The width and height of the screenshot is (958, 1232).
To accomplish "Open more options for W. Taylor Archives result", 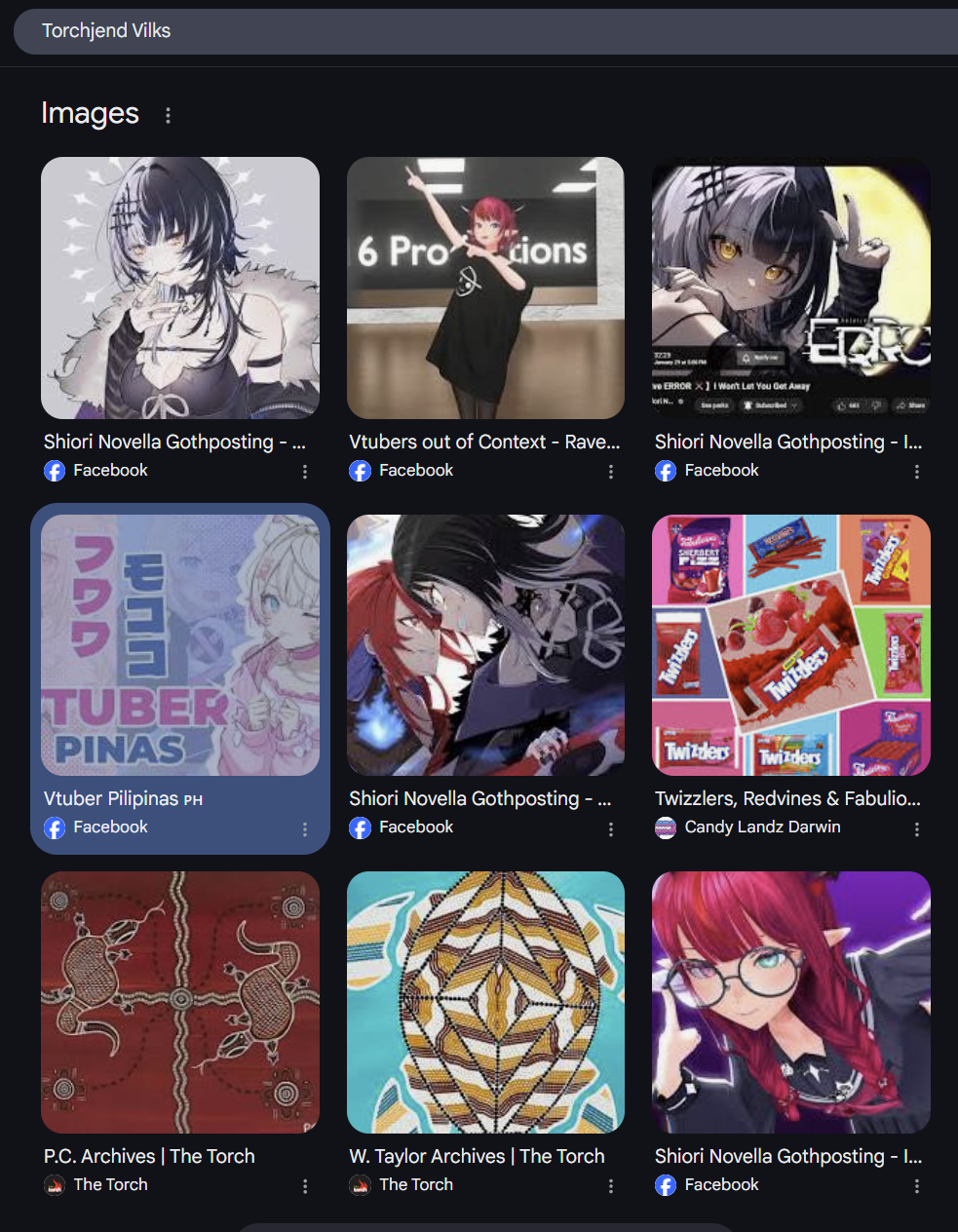I will pos(611,1186).
